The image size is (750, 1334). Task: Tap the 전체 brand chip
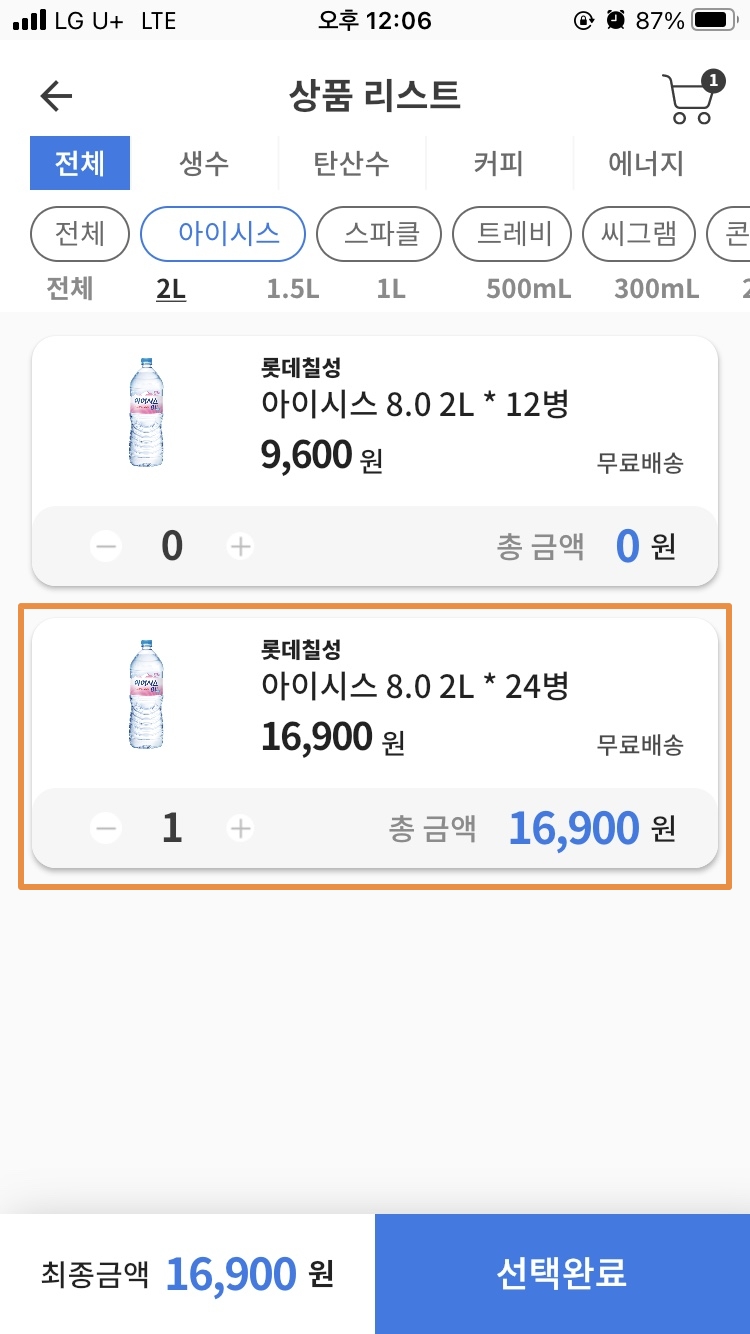tap(81, 234)
